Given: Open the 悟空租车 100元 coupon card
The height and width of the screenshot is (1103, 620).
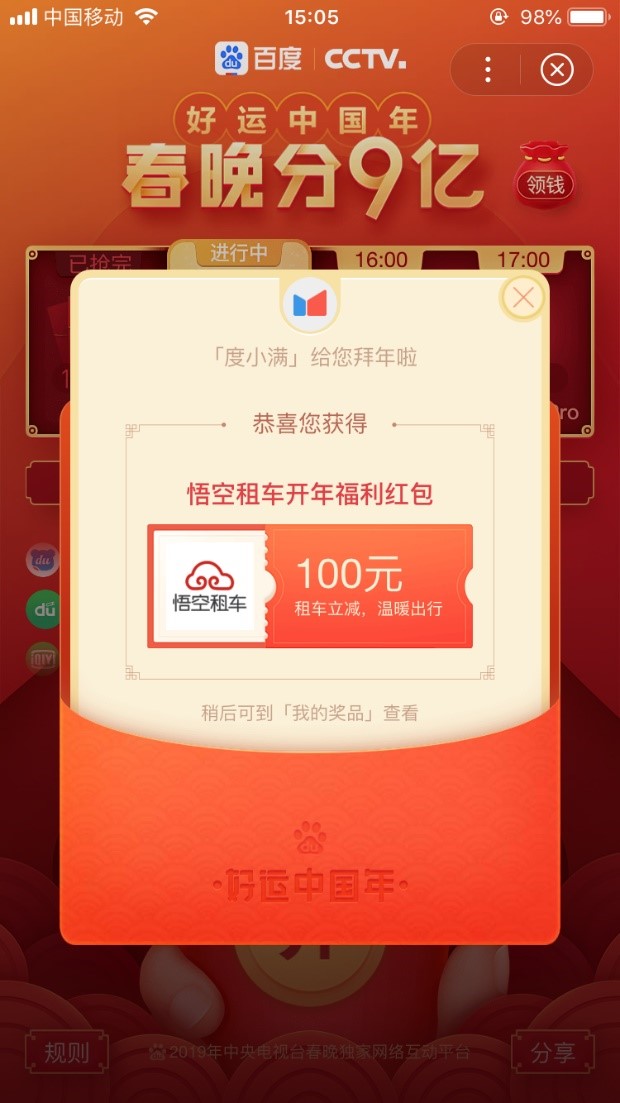Looking at the screenshot, I should point(310,585).
